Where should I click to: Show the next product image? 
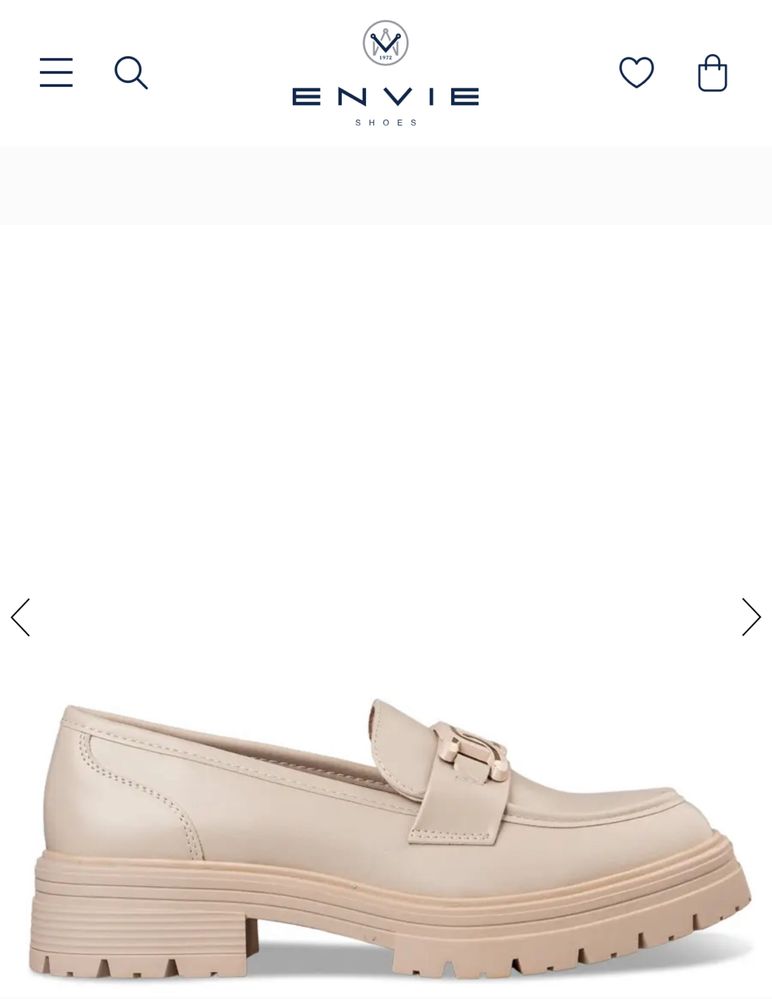click(751, 617)
